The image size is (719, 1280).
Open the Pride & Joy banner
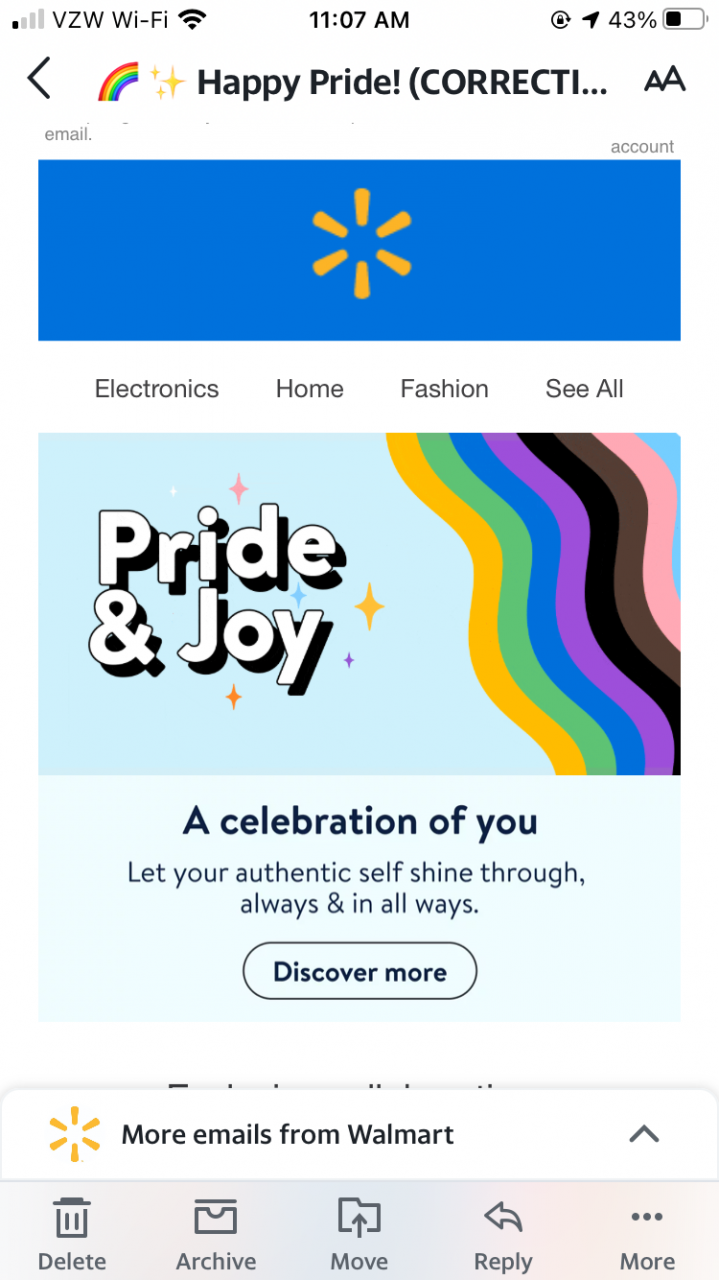[x=359, y=603]
